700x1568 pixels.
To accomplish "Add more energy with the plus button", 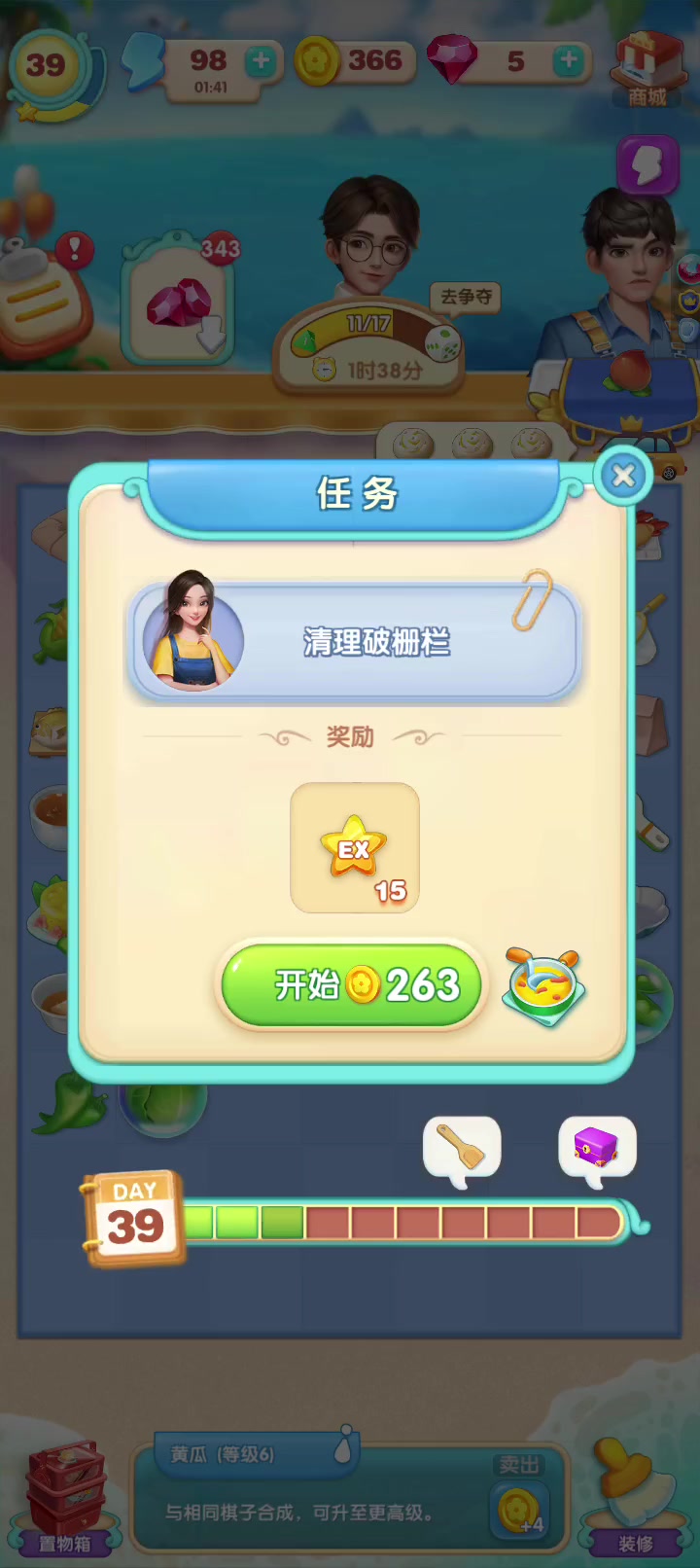I will point(261,61).
